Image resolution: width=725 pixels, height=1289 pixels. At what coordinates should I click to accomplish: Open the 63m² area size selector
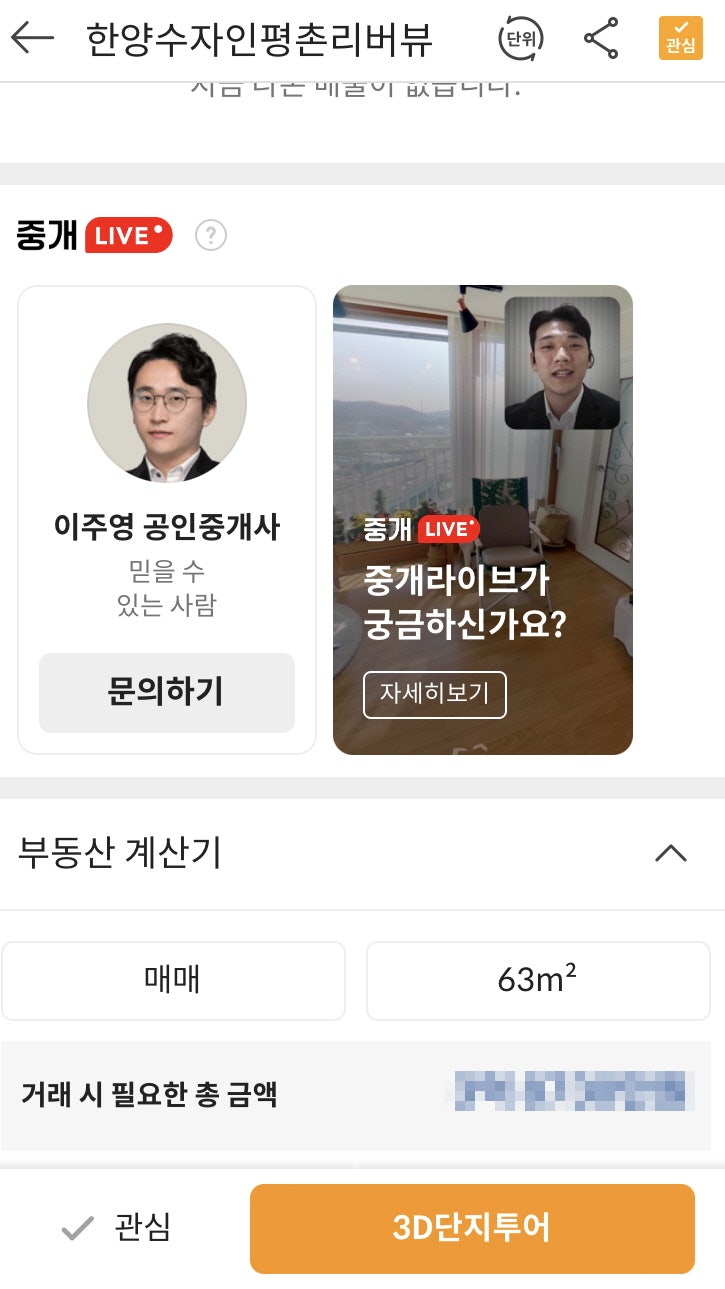point(538,980)
